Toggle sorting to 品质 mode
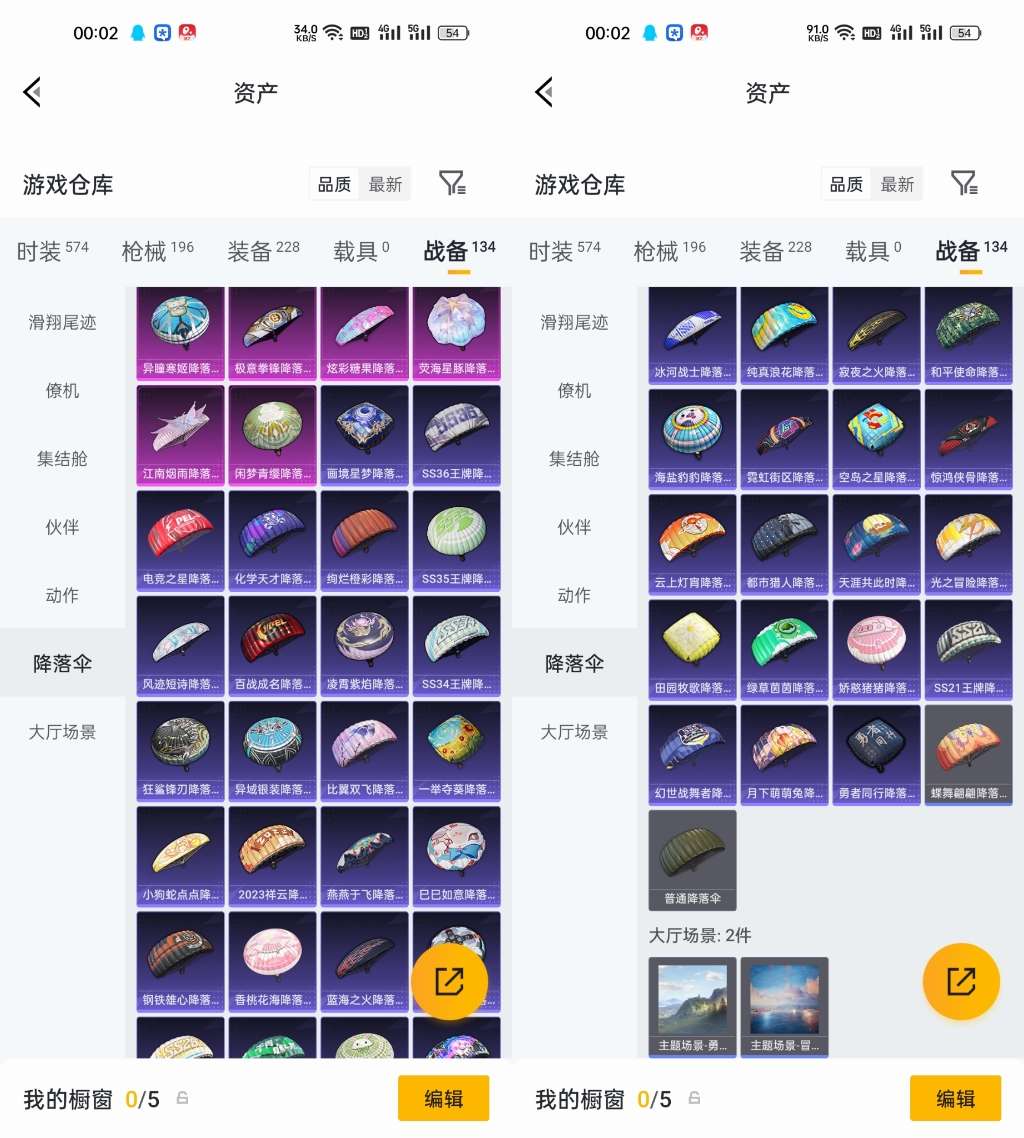The width and height of the screenshot is (1024, 1138). pos(333,183)
